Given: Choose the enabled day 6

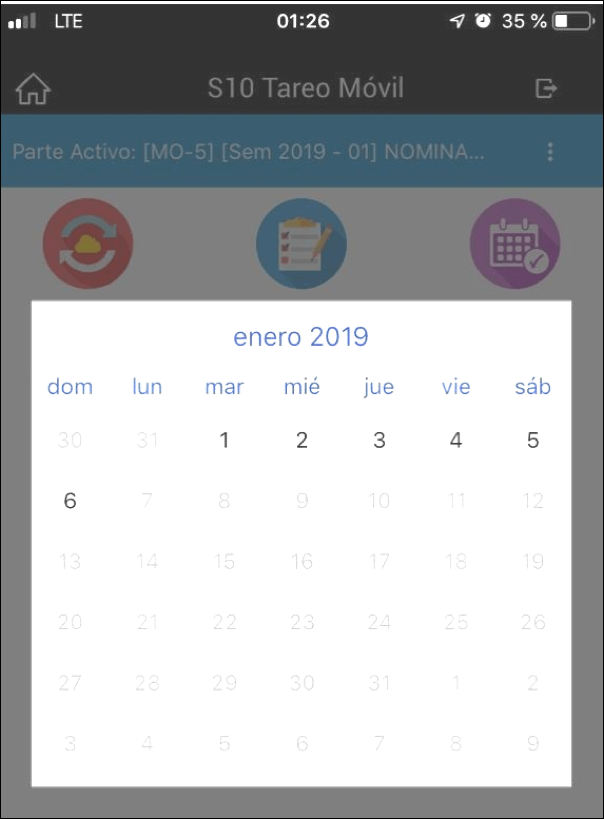Looking at the screenshot, I should coord(70,500).
